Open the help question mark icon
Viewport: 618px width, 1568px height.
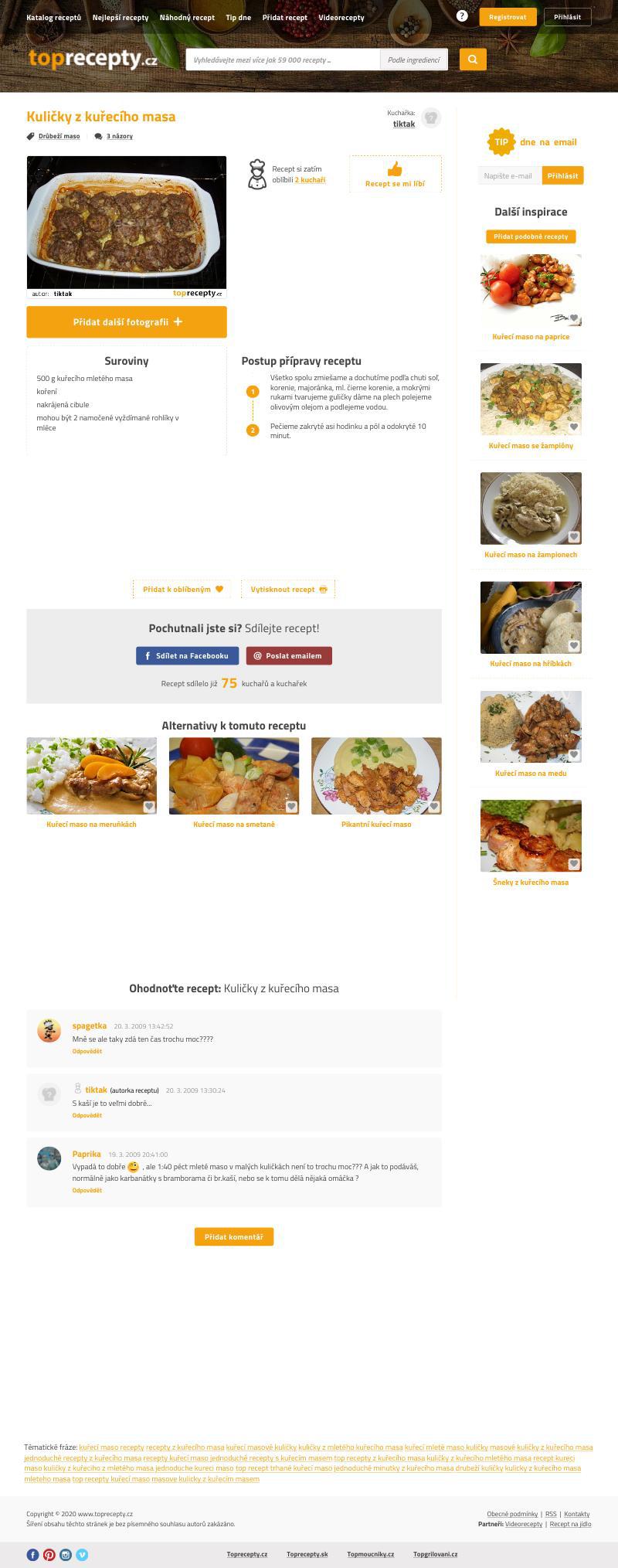[x=462, y=16]
